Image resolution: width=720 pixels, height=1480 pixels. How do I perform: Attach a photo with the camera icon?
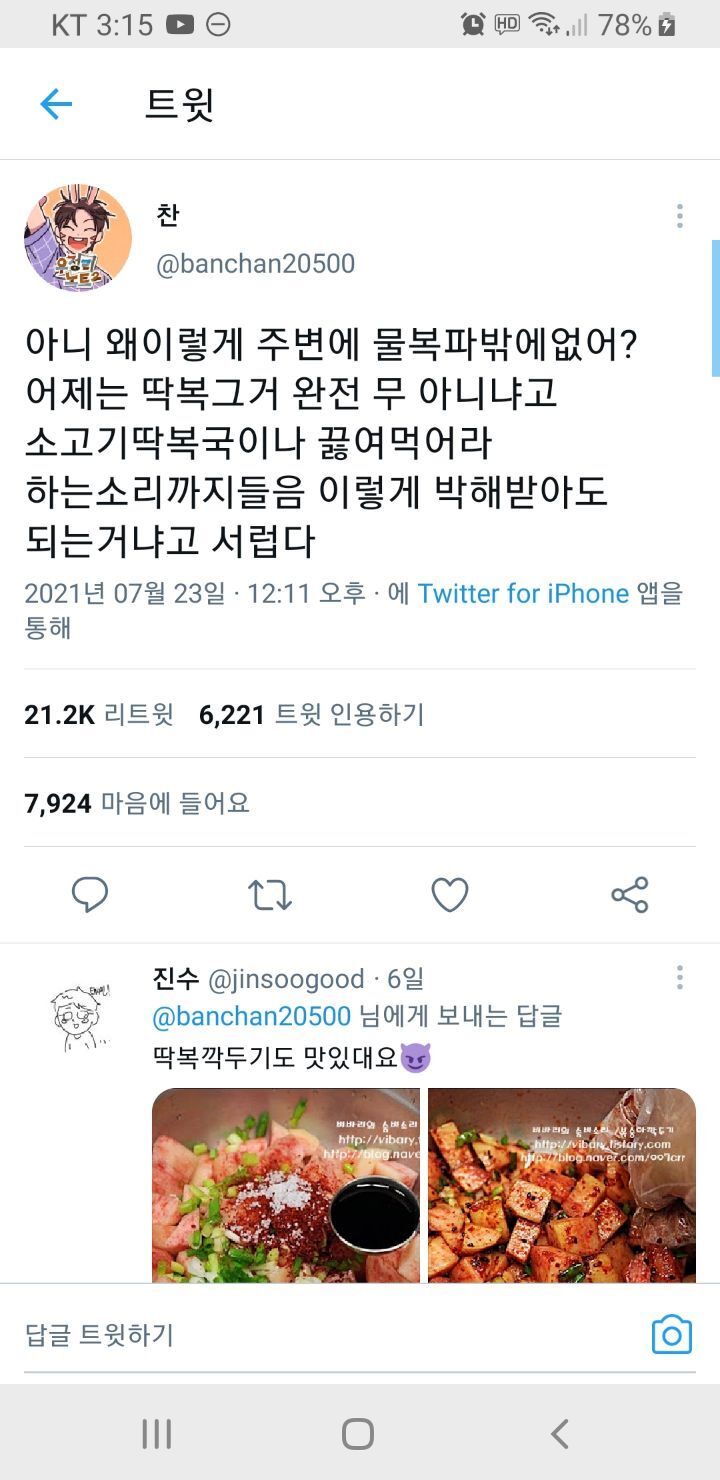pos(672,1334)
